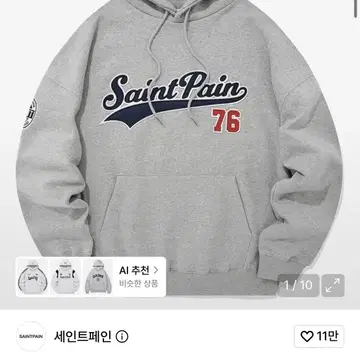
Task: Open brand info icon next to 세인트페인
Action: (122, 337)
